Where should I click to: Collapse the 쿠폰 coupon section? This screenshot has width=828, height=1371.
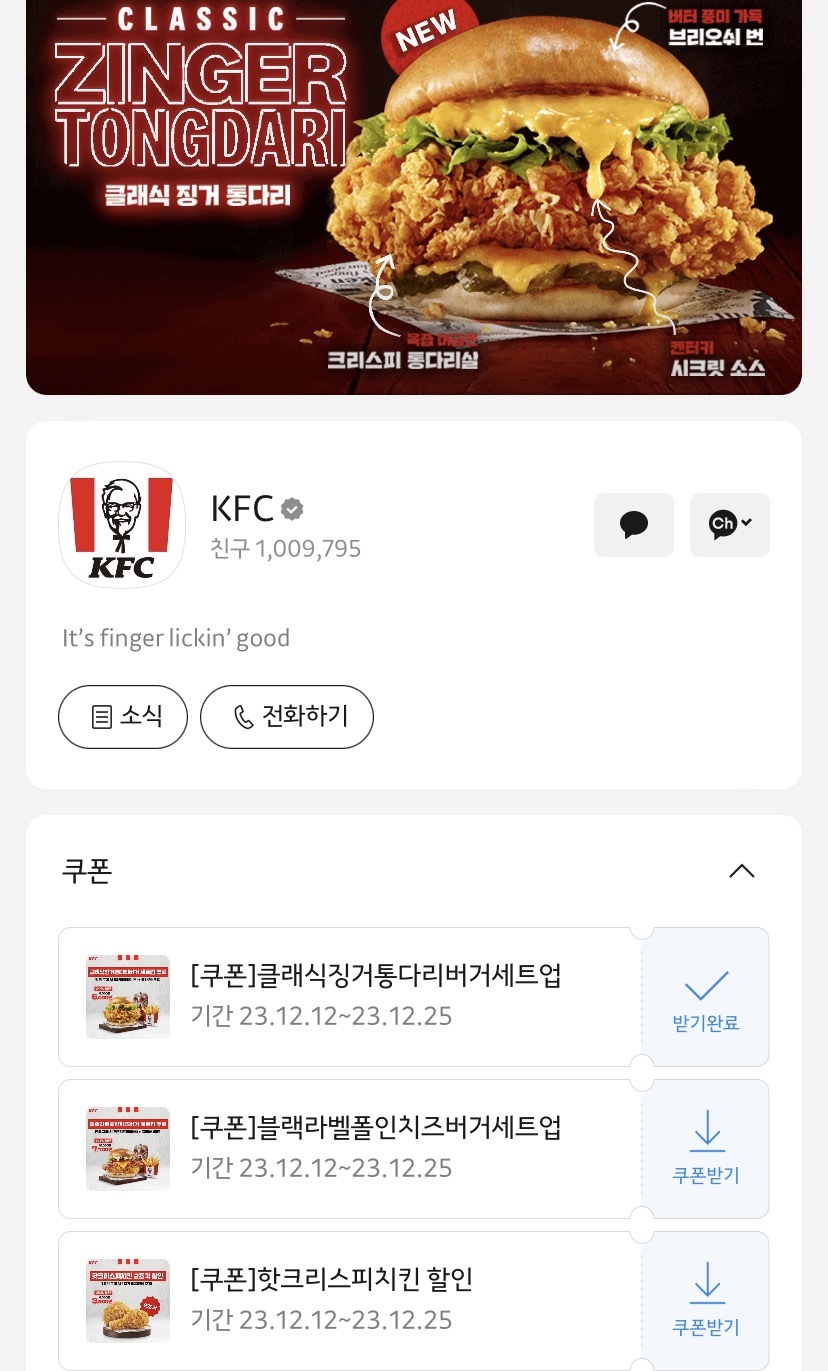pos(741,871)
